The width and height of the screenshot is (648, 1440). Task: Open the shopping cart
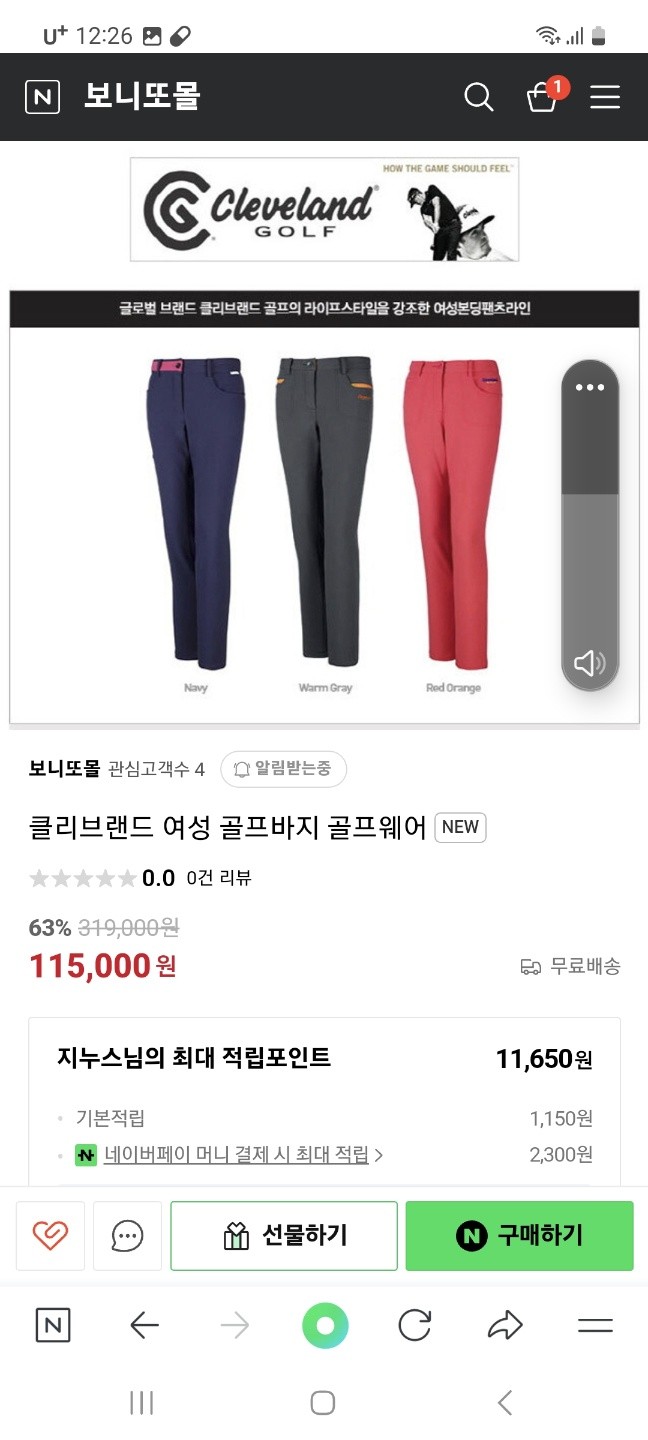[x=542, y=96]
